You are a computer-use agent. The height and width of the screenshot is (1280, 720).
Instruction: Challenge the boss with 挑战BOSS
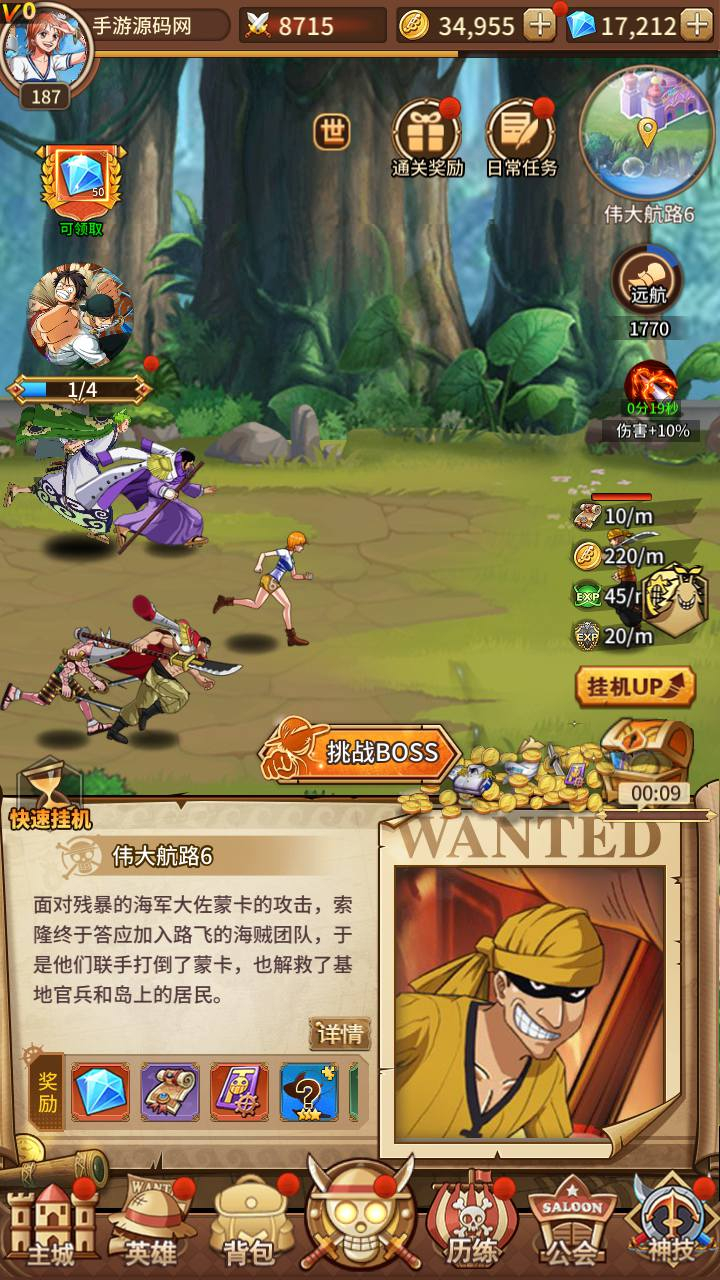pos(360,752)
